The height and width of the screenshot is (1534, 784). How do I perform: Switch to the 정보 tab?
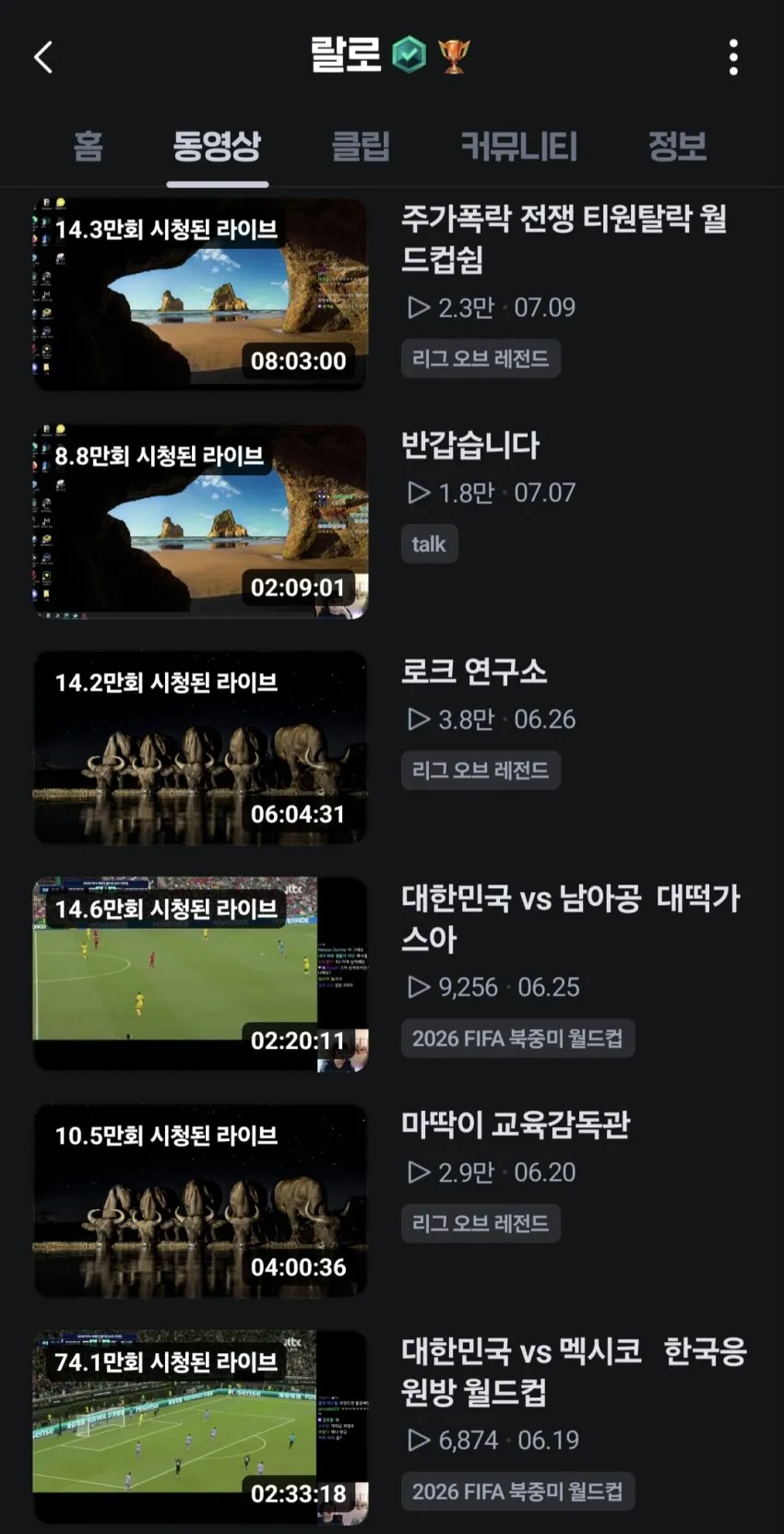click(x=677, y=147)
